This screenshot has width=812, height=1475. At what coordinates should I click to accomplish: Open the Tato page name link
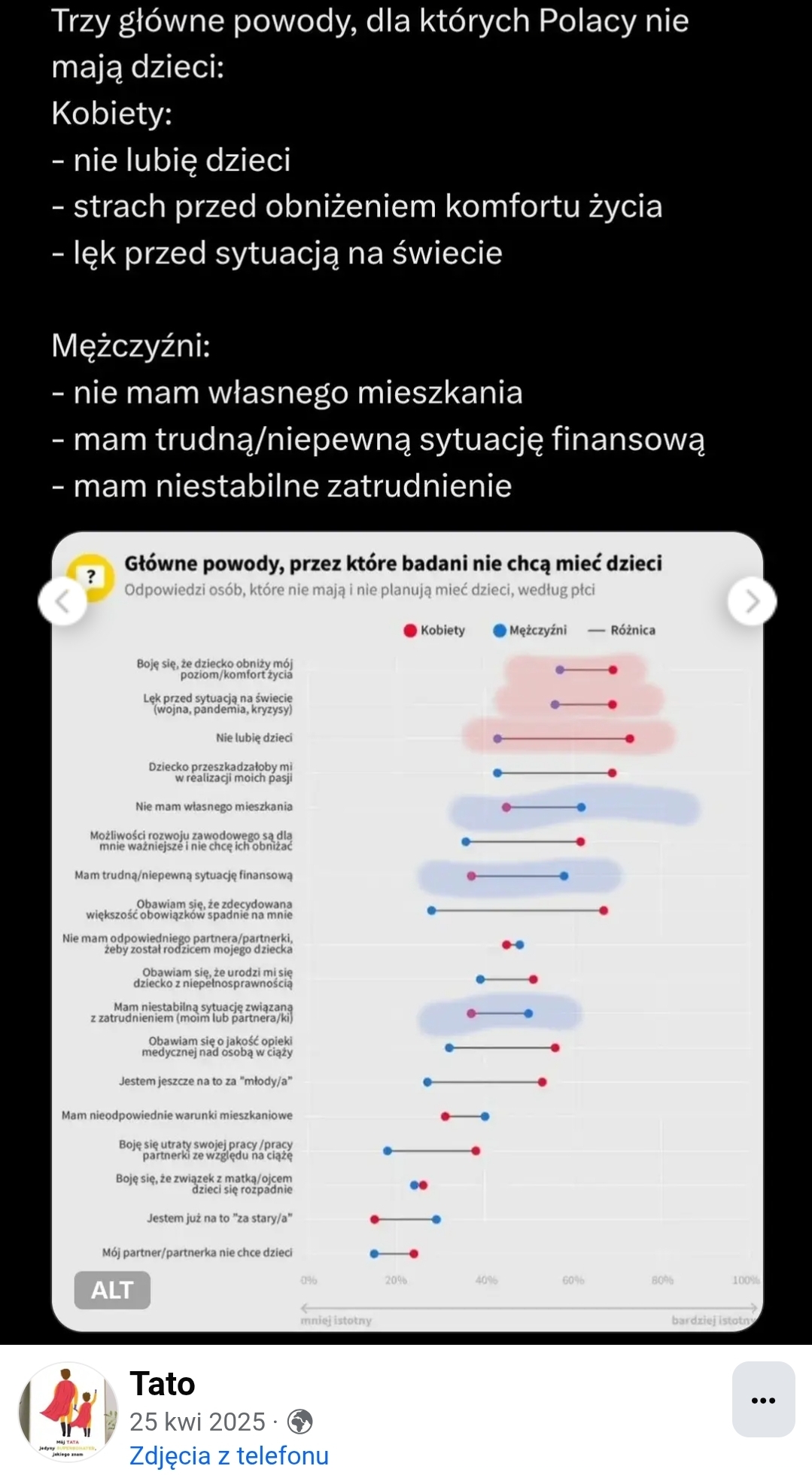pyautogui.click(x=163, y=1384)
